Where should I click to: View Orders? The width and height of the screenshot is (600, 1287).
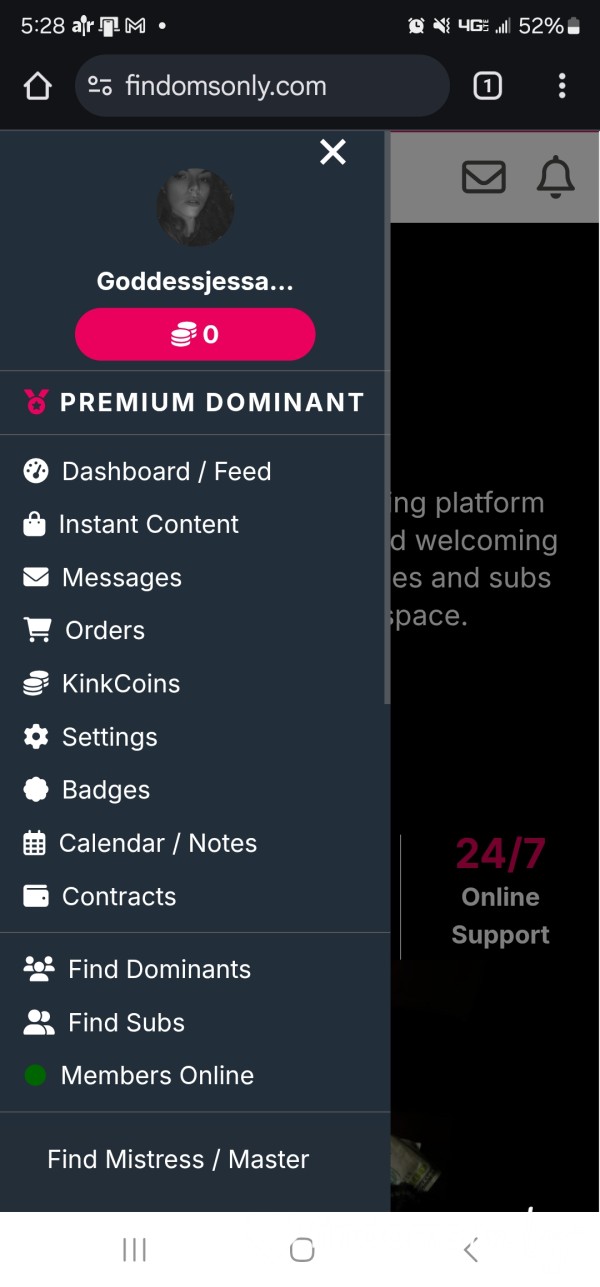[84, 631]
